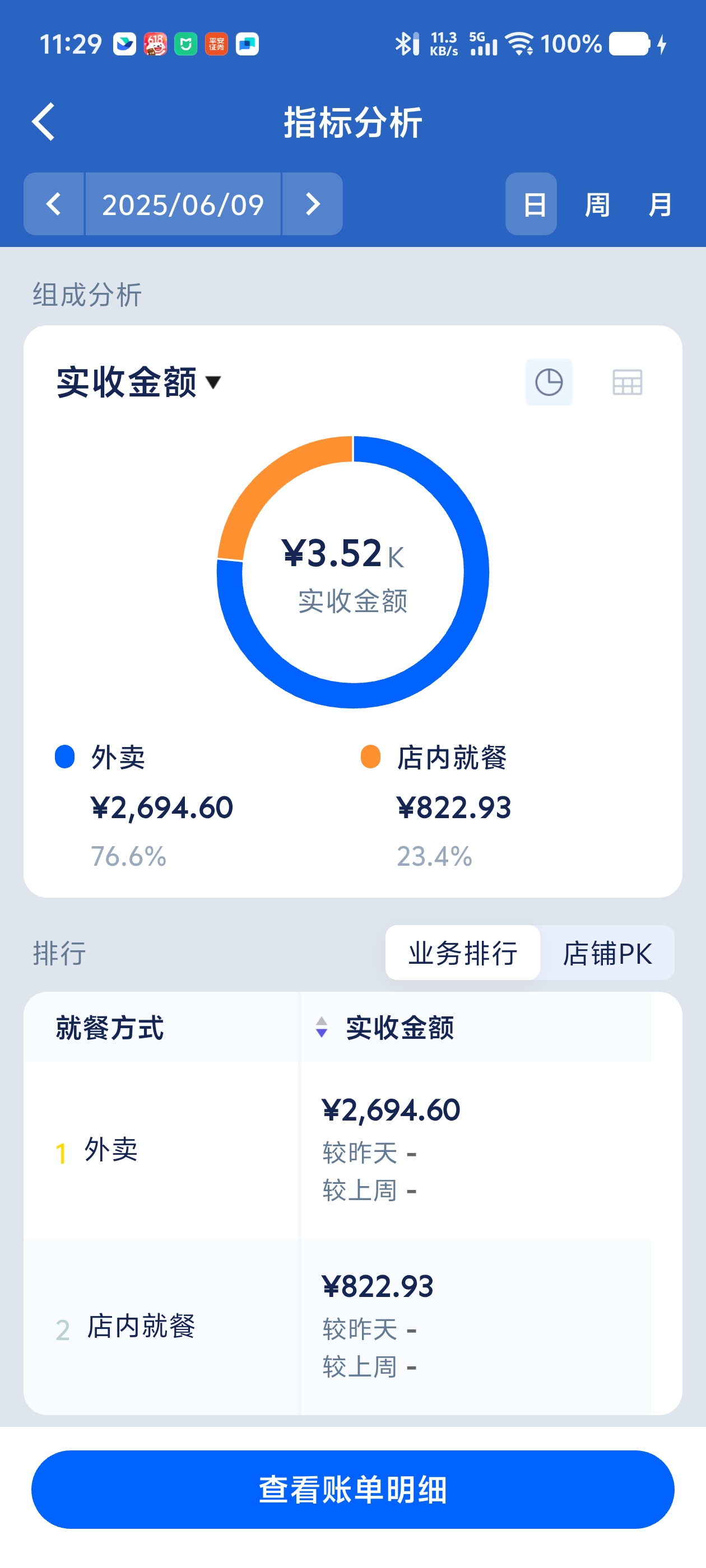The width and height of the screenshot is (706, 1568).
Task: Go to the next date
Action: 313,204
